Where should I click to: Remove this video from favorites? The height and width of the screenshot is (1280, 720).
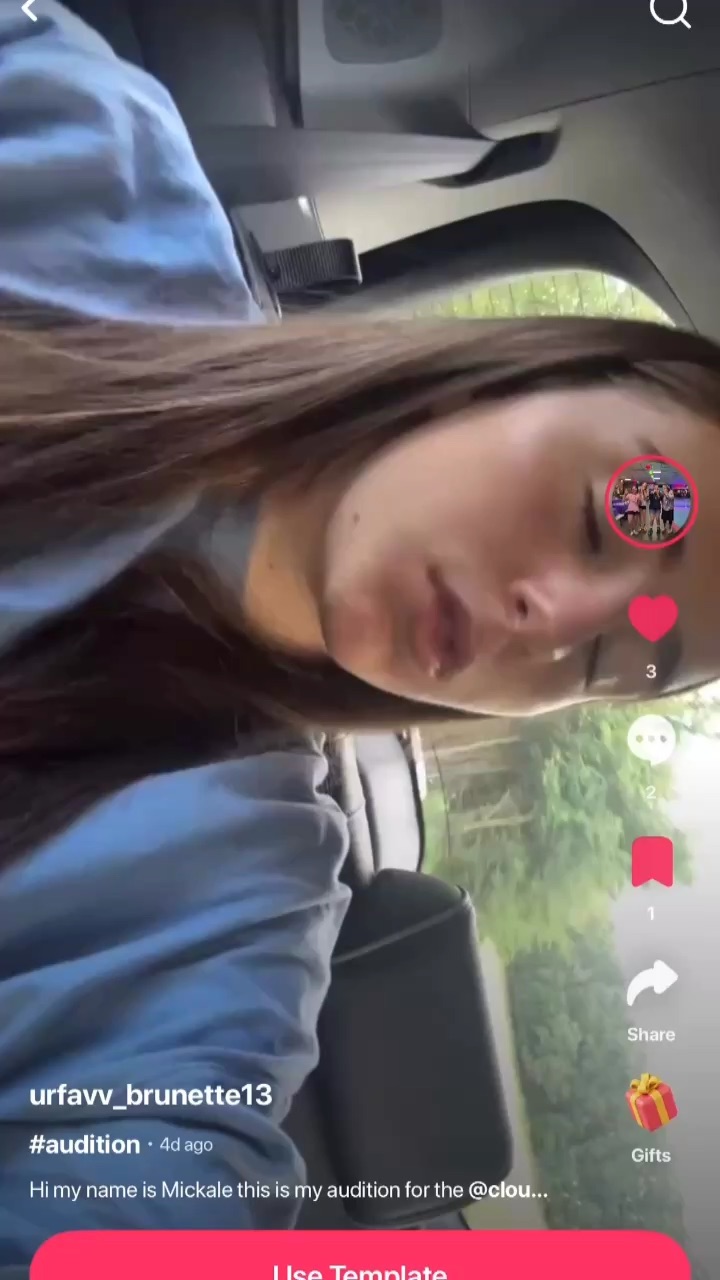tap(652, 862)
